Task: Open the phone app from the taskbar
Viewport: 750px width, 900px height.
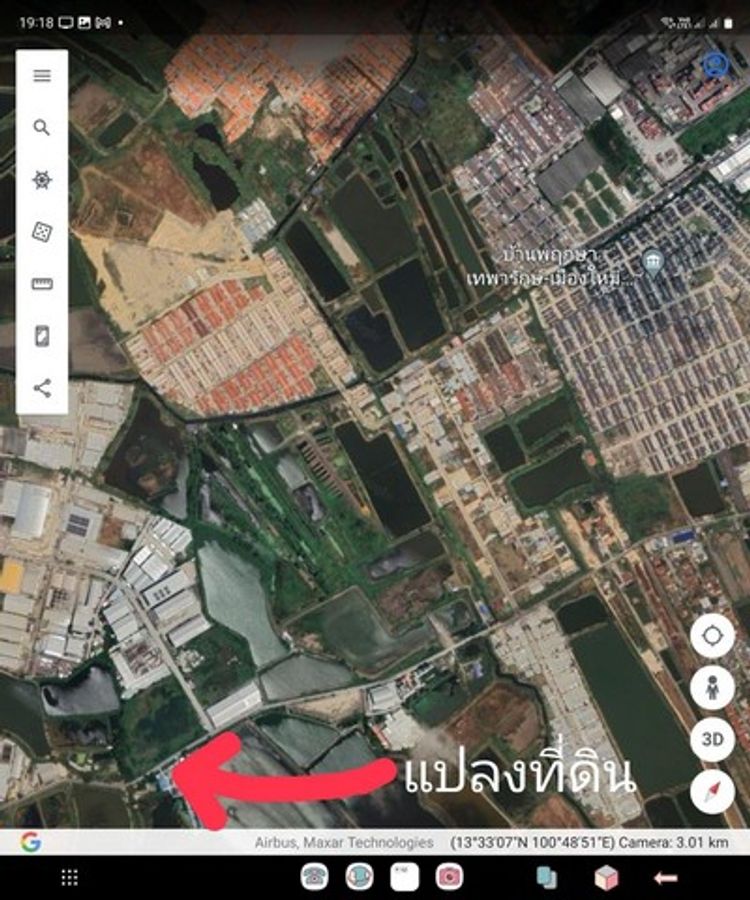Action: [x=315, y=877]
